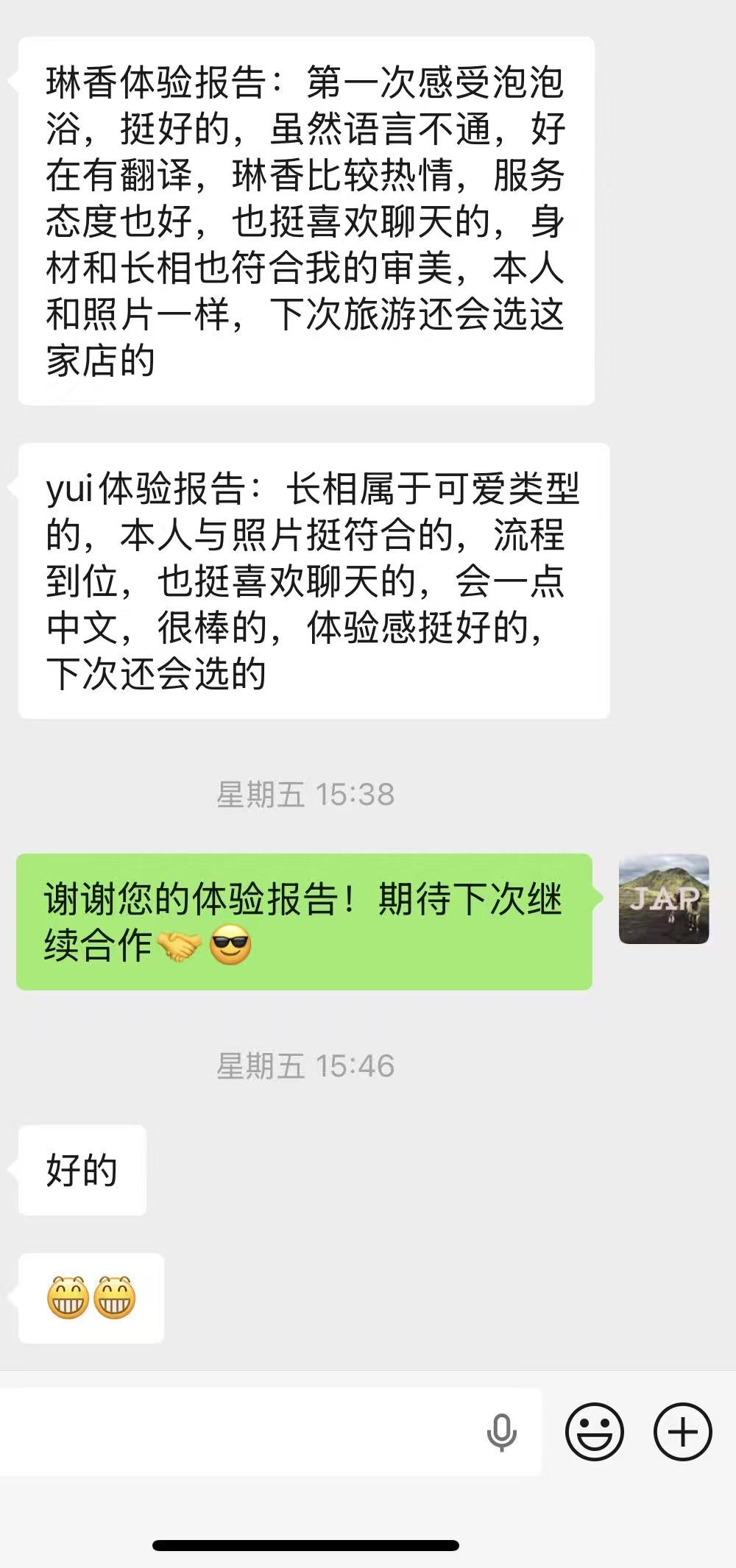Open the JAP profile avatar
Image resolution: width=736 pixels, height=1568 pixels.
pyautogui.click(x=664, y=899)
